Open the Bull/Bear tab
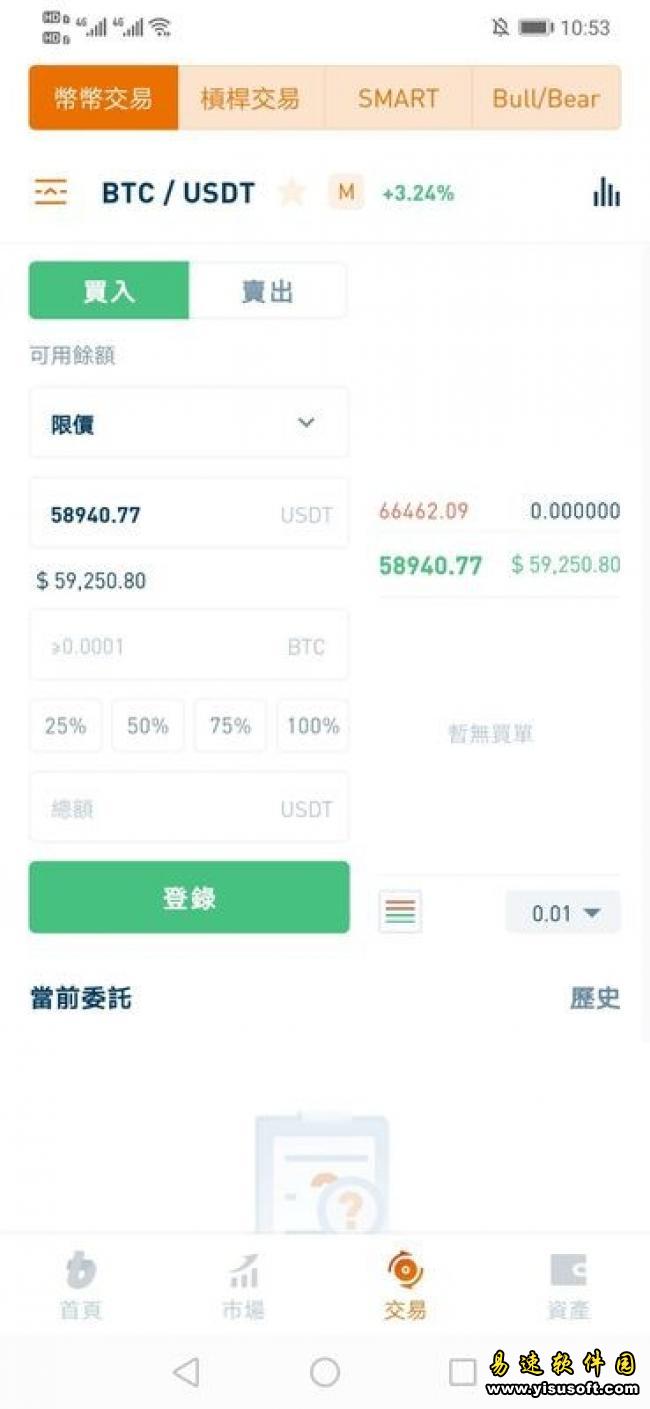The image size is (650, 1409). (546, 98)
